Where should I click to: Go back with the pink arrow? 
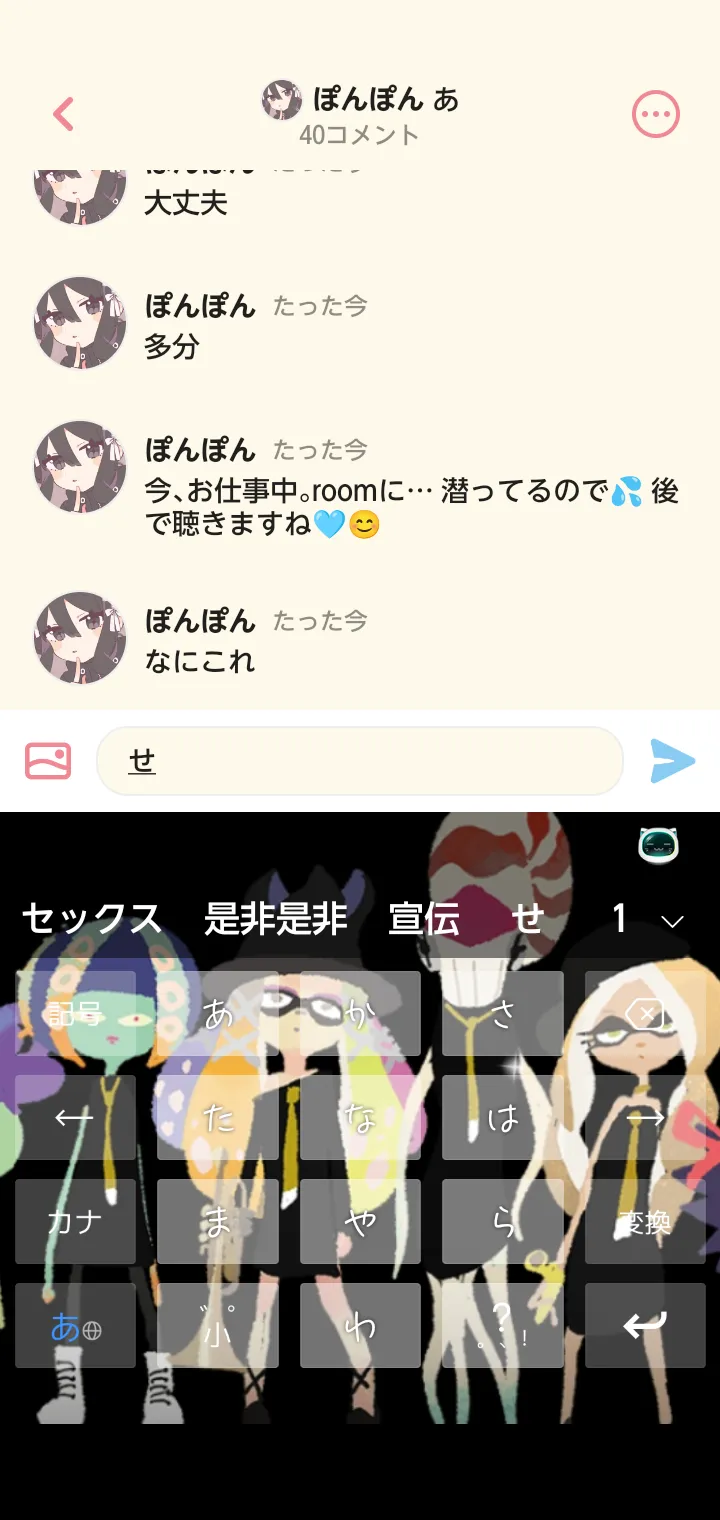64,114
